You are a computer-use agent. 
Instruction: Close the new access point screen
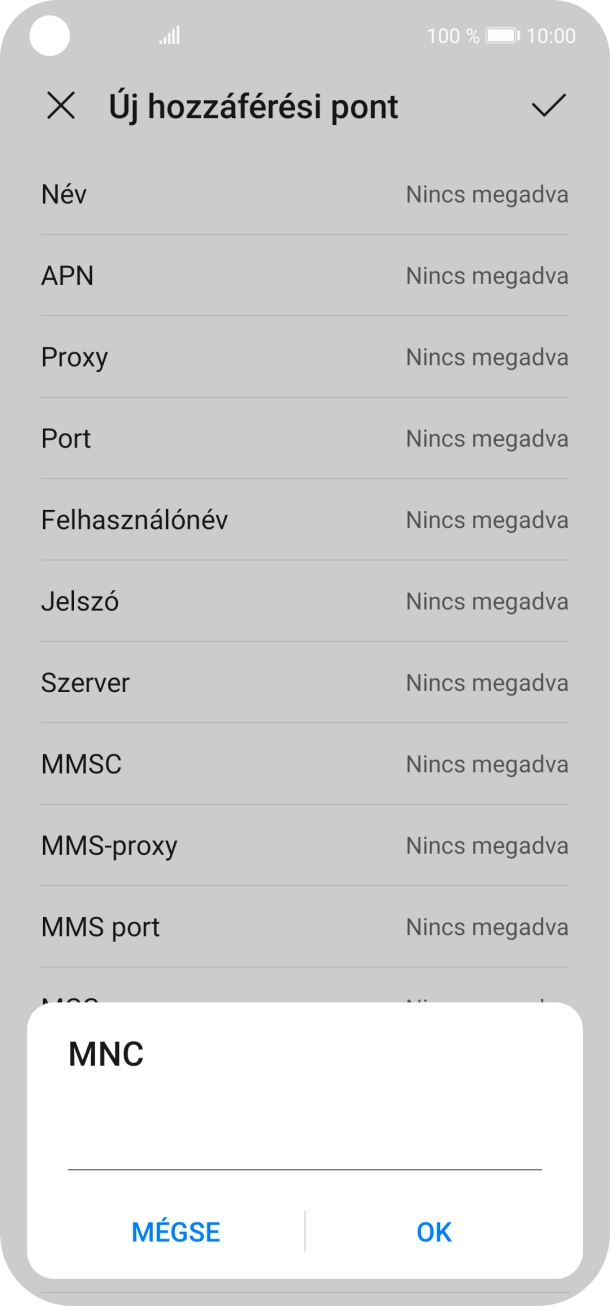[x=61, y=106]
